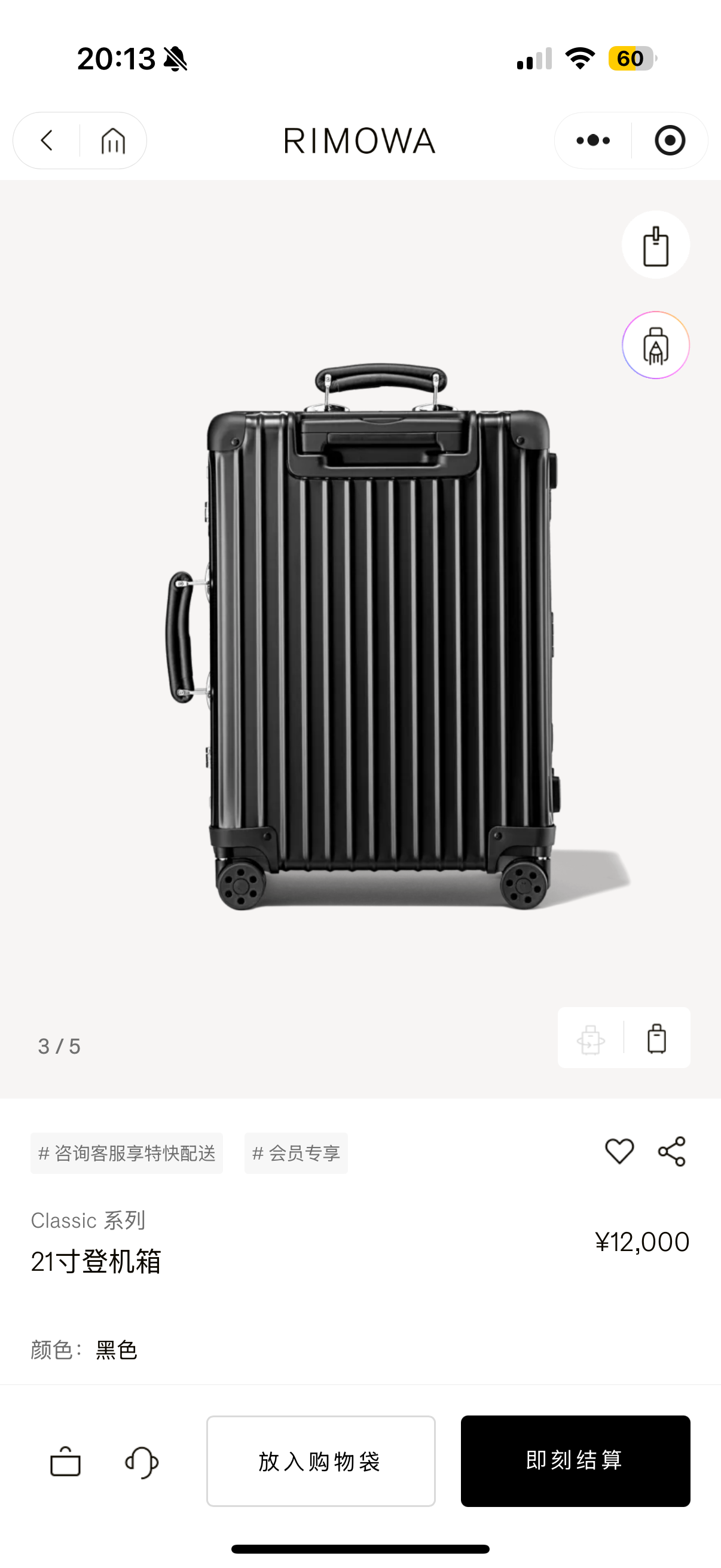
Task: Contact customer service via the headset icon
Action: 142,1462
